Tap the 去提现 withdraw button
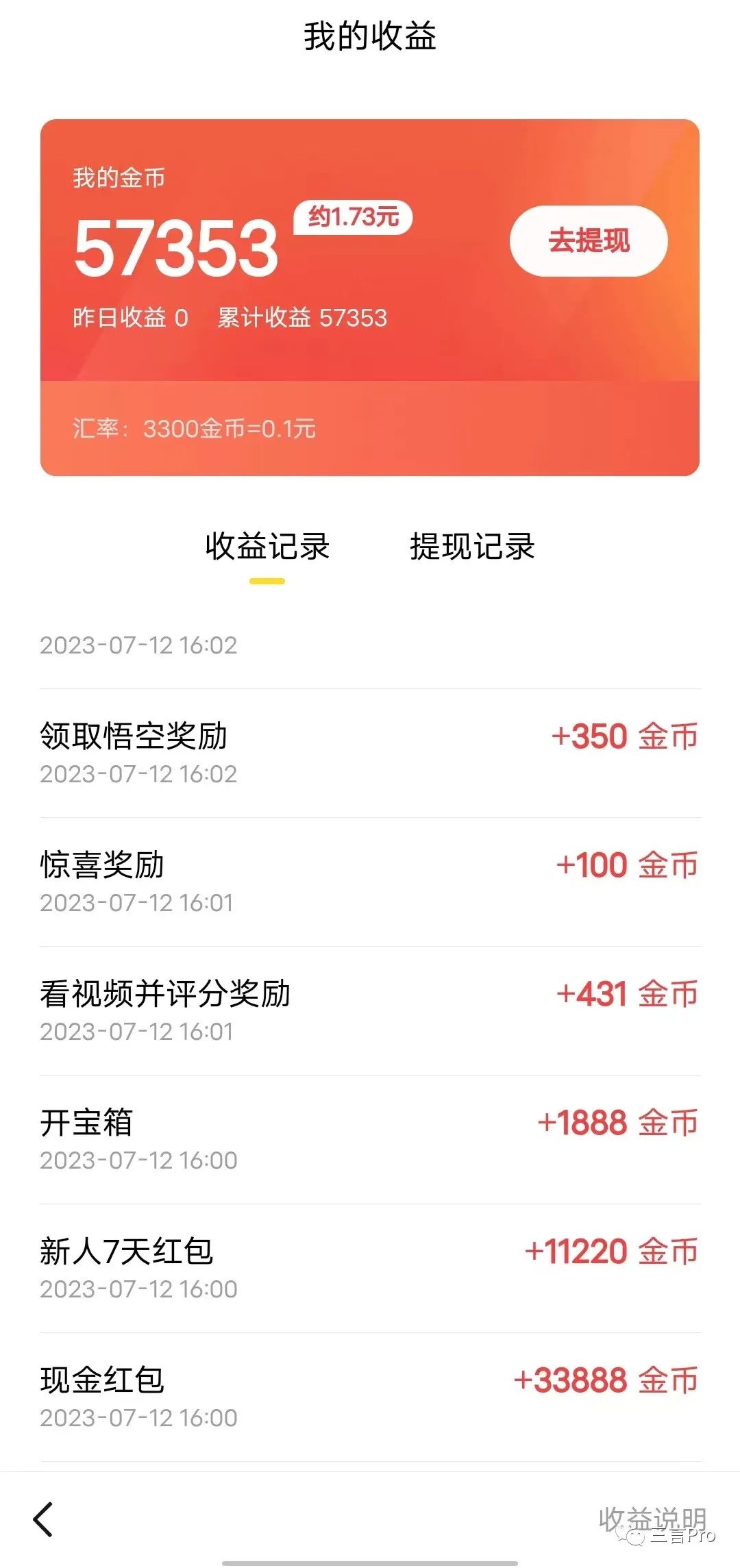Screen dimensions: 740x1568 [589, 241]
